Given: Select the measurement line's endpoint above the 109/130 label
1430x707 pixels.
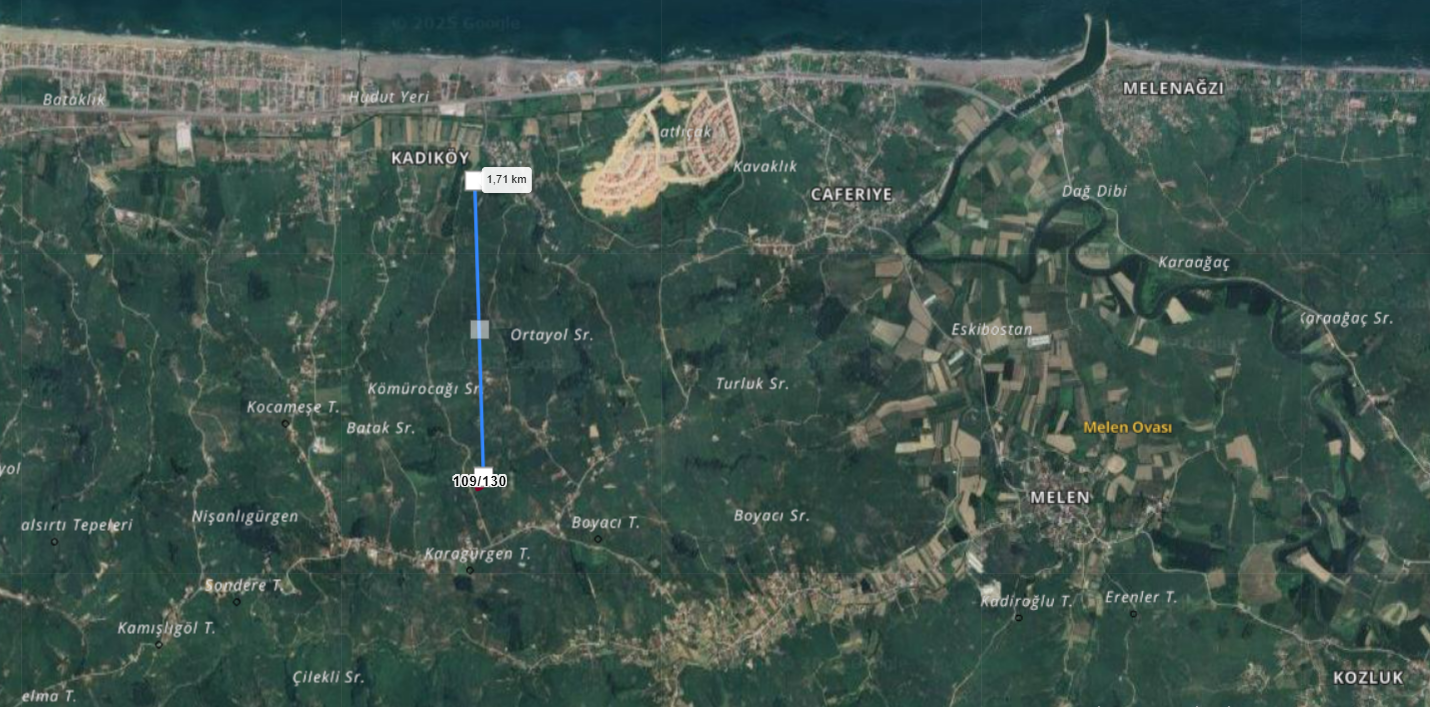Looking at the screenshot, I should point(484,472).
